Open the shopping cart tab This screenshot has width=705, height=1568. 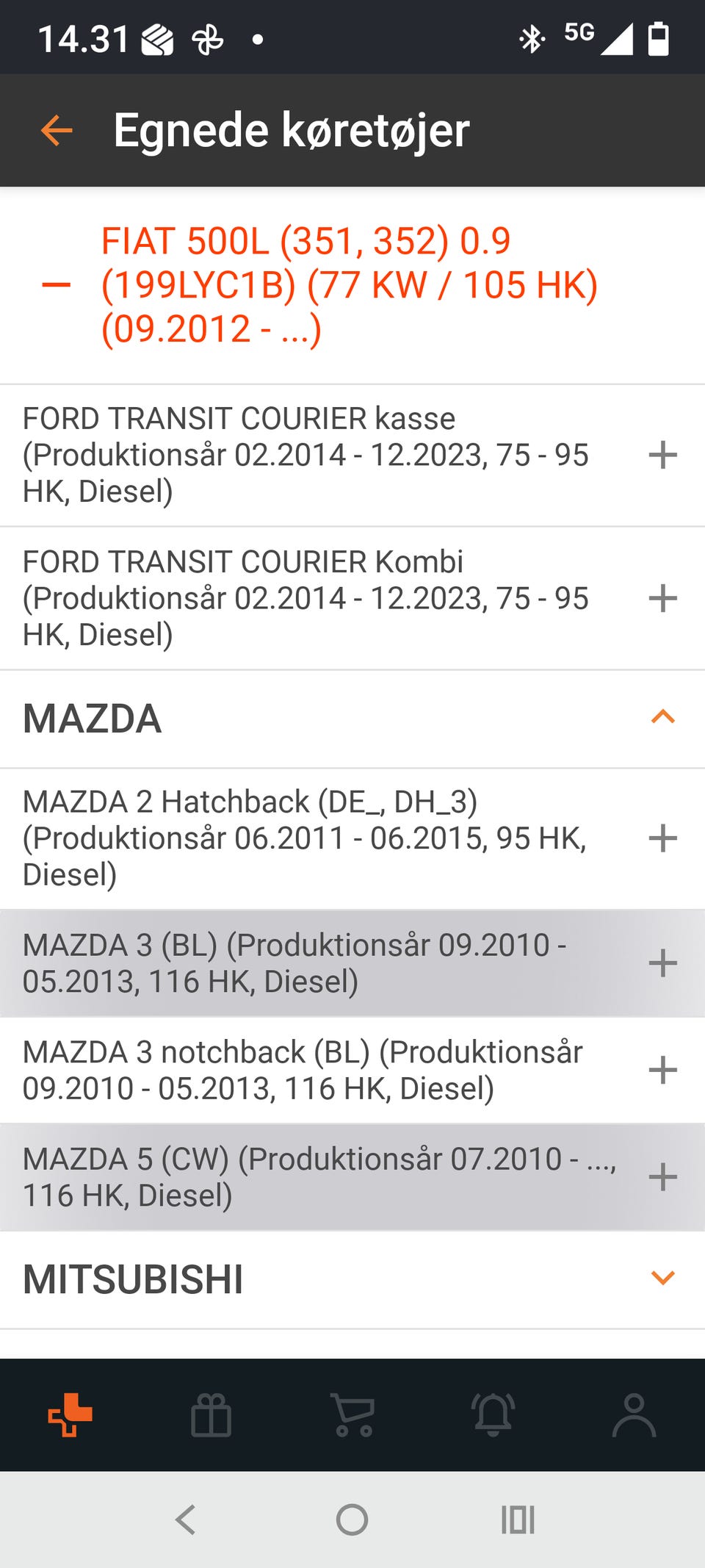353,1414
